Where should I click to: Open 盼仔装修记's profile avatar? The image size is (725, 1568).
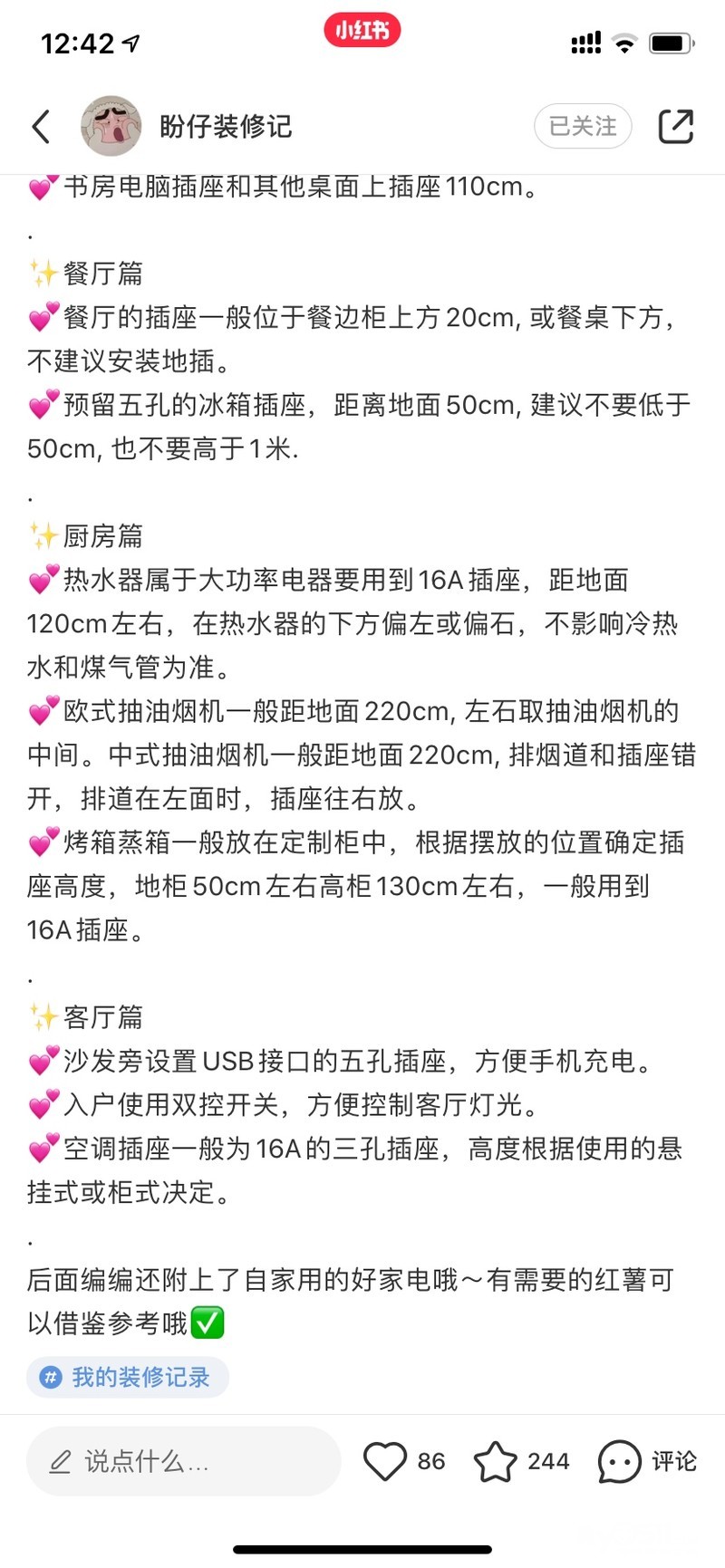click(x=111, y=127)
